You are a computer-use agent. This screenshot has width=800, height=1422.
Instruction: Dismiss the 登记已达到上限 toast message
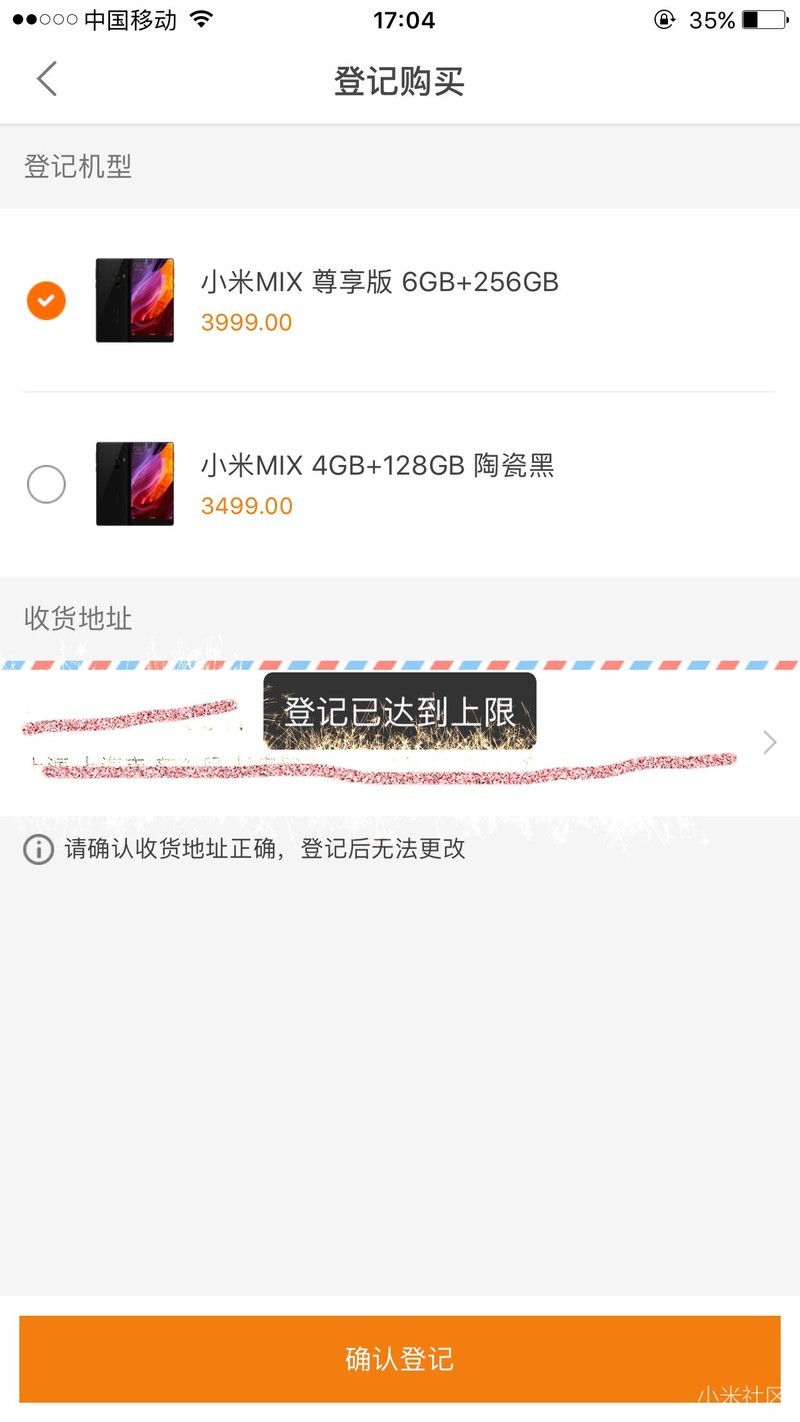(400, 712)
